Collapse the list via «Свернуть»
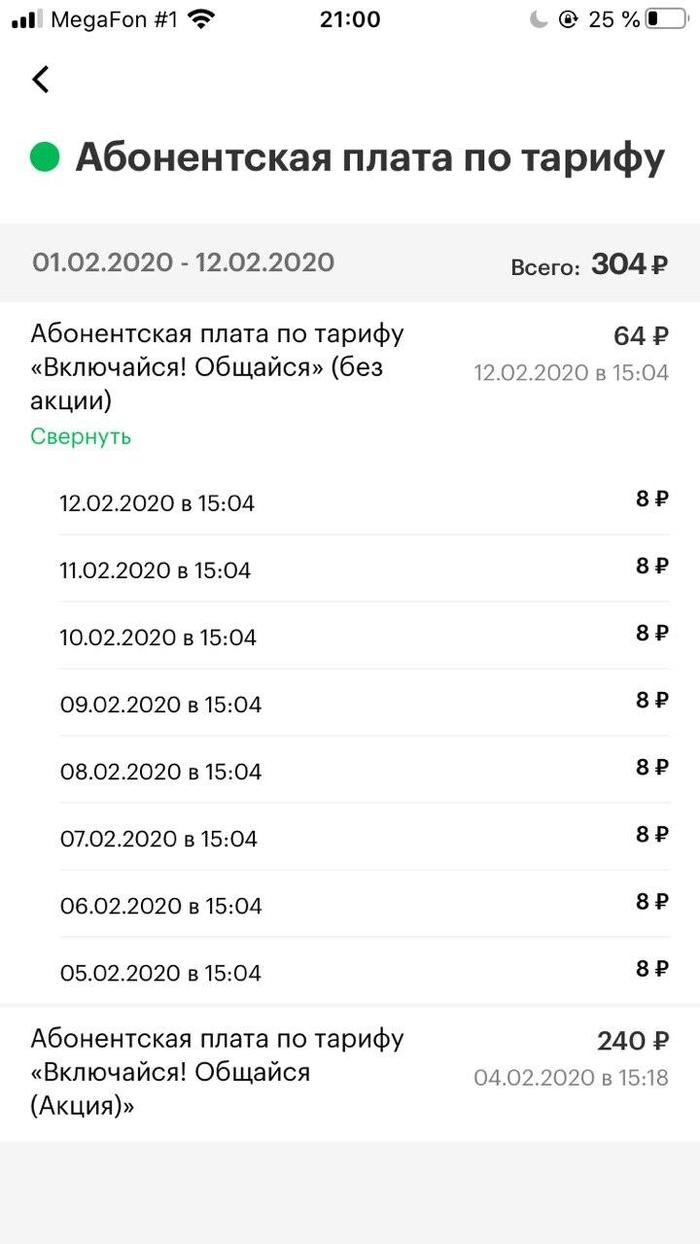The height and width of the screenshot is (1244, 700). [x=81, y=437]
